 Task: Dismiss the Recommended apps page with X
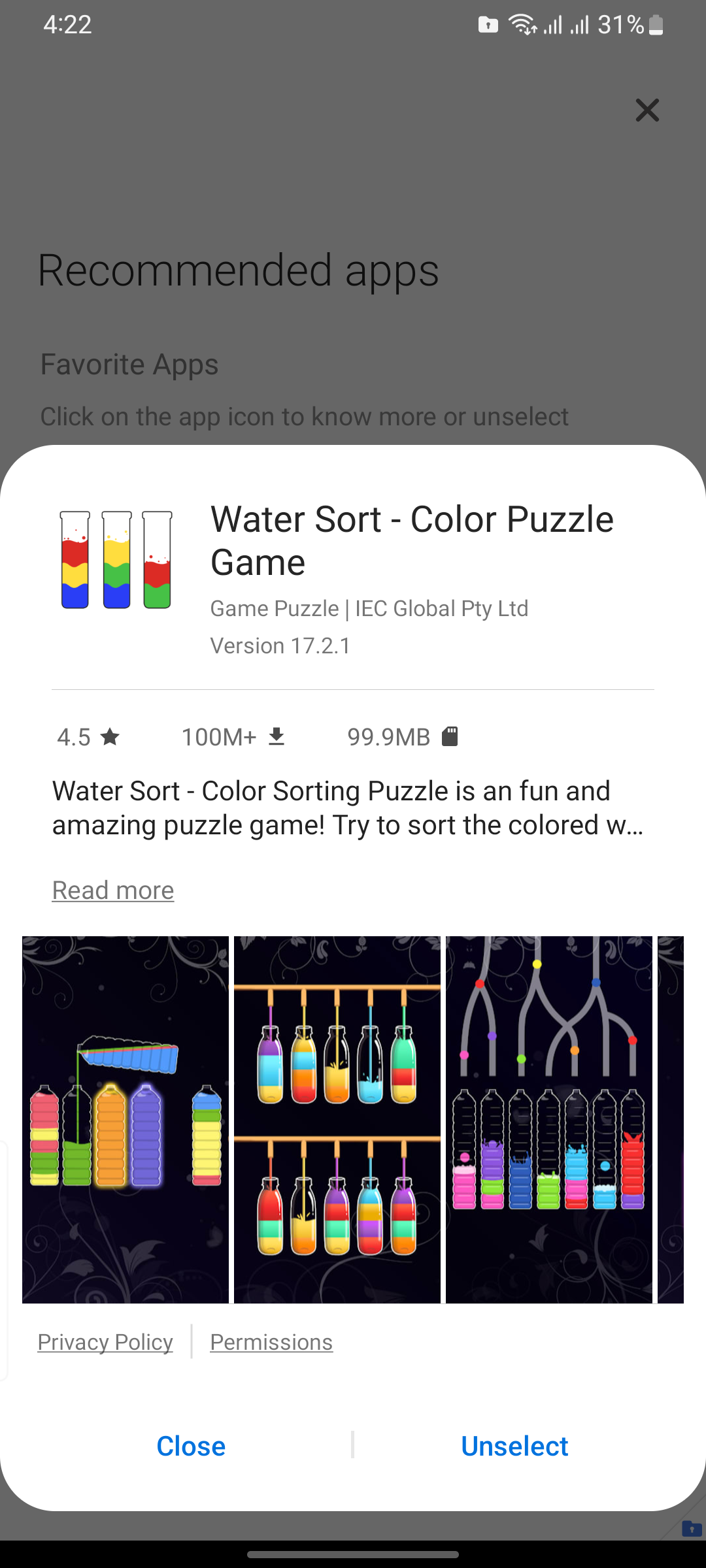(647, 110)
